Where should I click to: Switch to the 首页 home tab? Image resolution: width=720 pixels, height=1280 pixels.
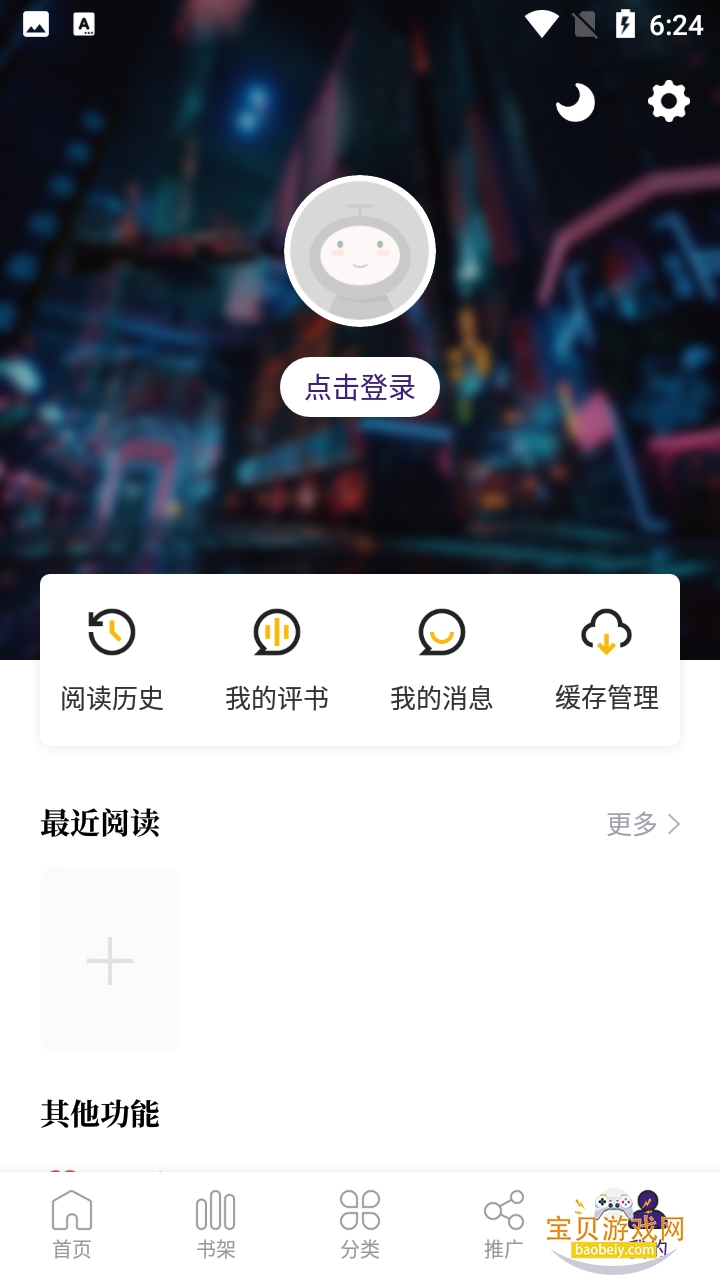(72, 1220)
